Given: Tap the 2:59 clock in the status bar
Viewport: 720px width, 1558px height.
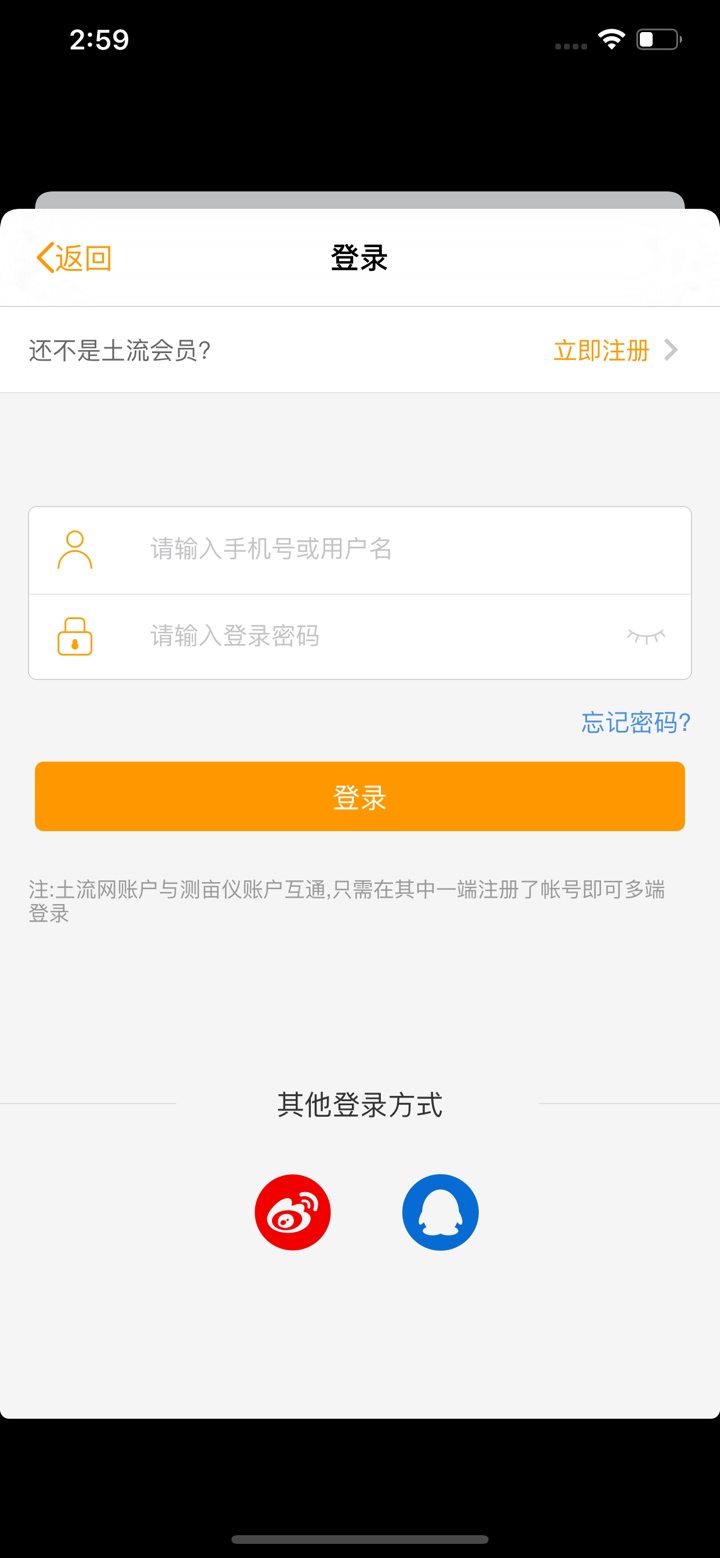Looking at the screenshot, I should coord(100,39).
